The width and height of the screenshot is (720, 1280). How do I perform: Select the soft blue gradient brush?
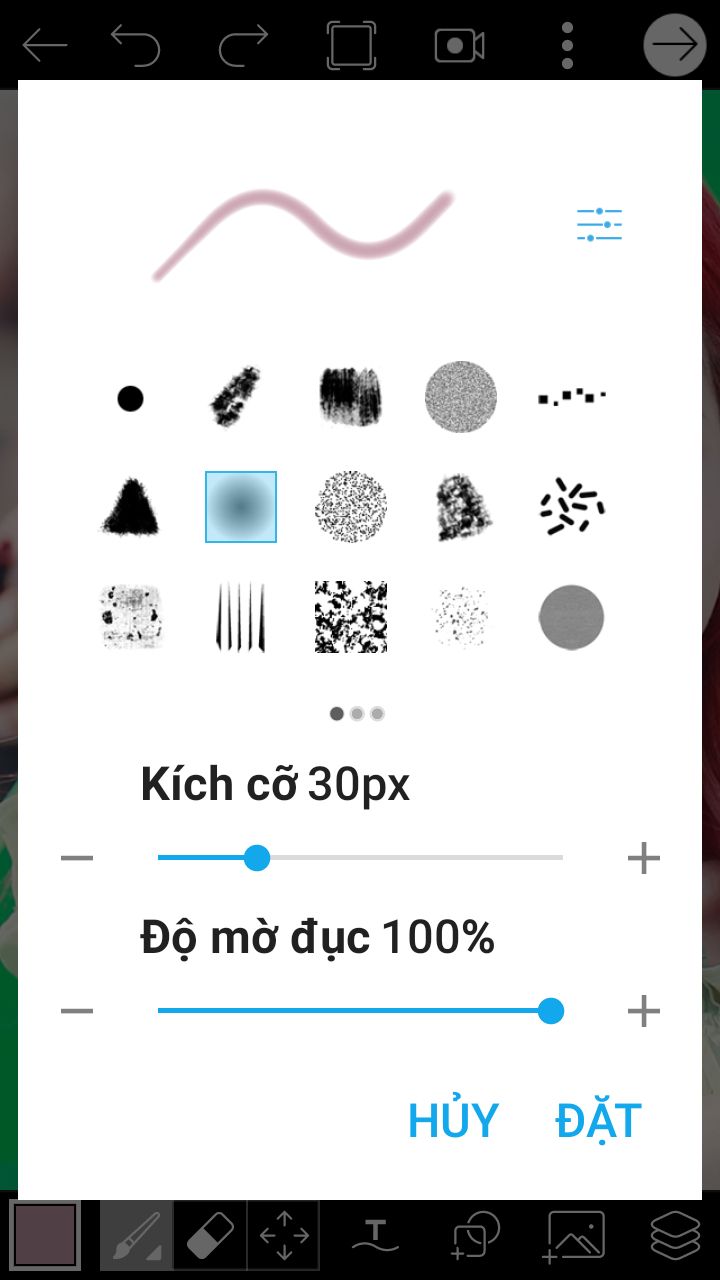coord(241,507)
